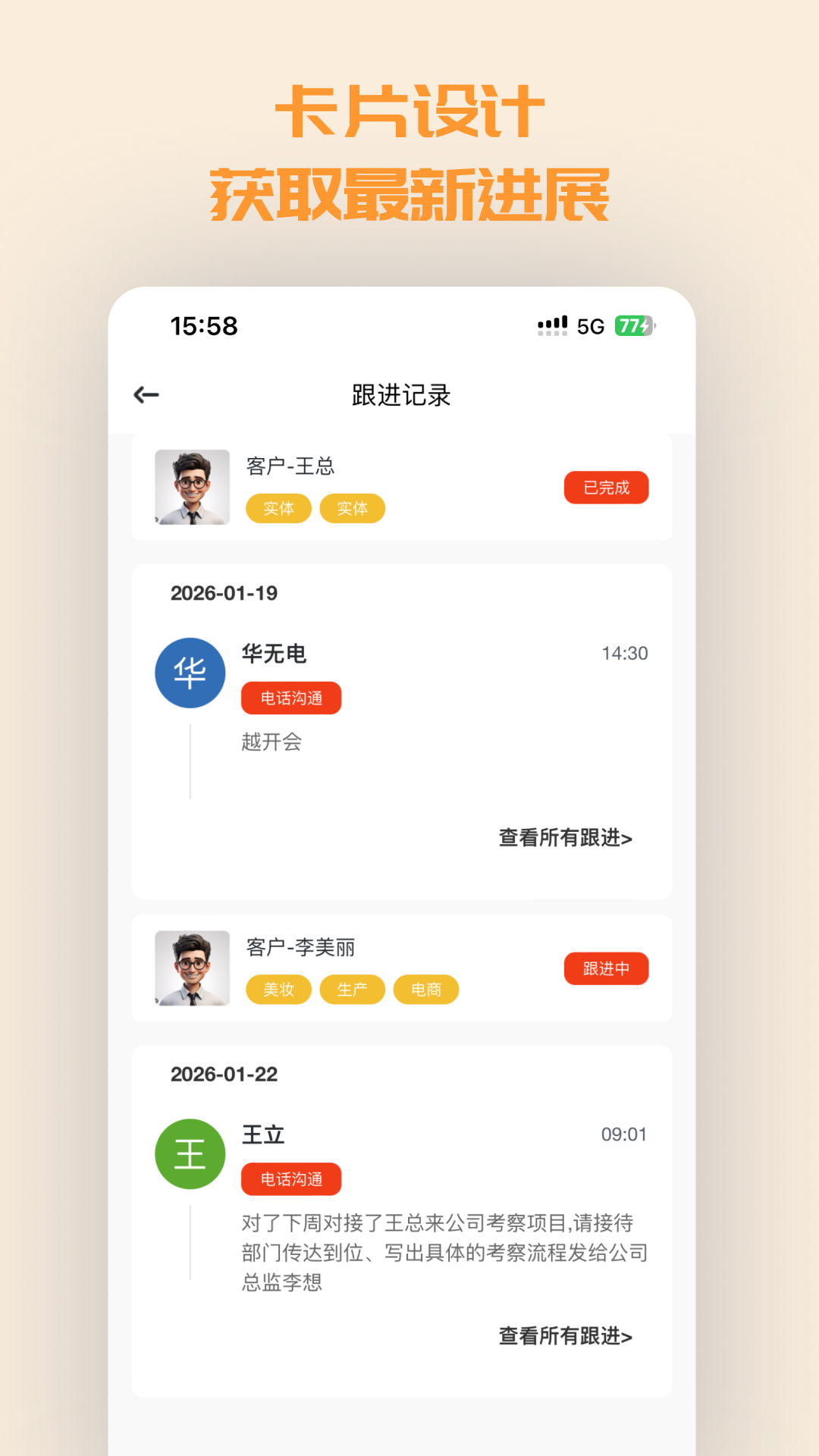Select the 电话沟通 tag under 华无电
The image size is (819, 1456).
click(x=291, y=698)
